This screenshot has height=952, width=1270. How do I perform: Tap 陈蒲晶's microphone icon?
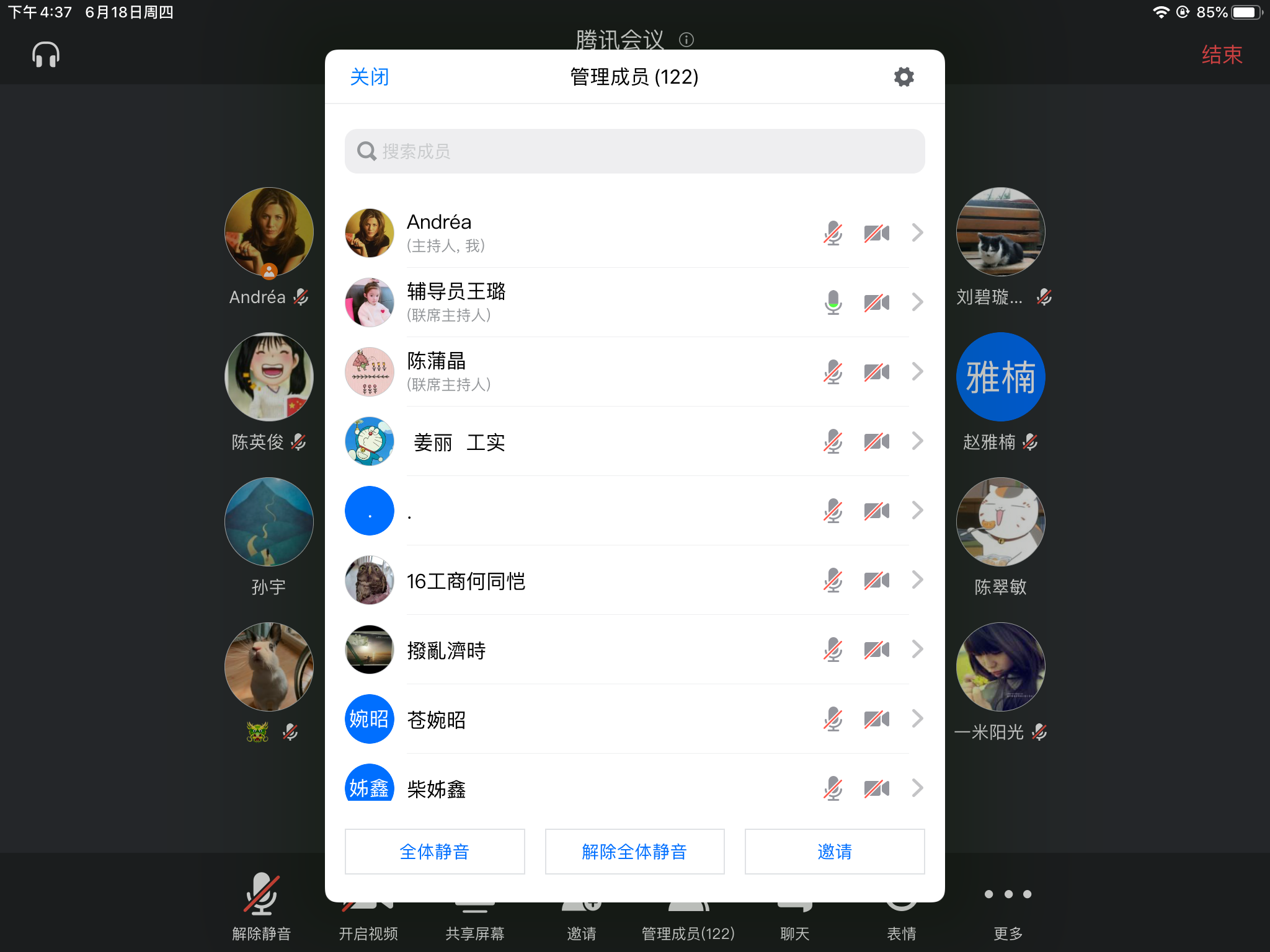point(833,372)
